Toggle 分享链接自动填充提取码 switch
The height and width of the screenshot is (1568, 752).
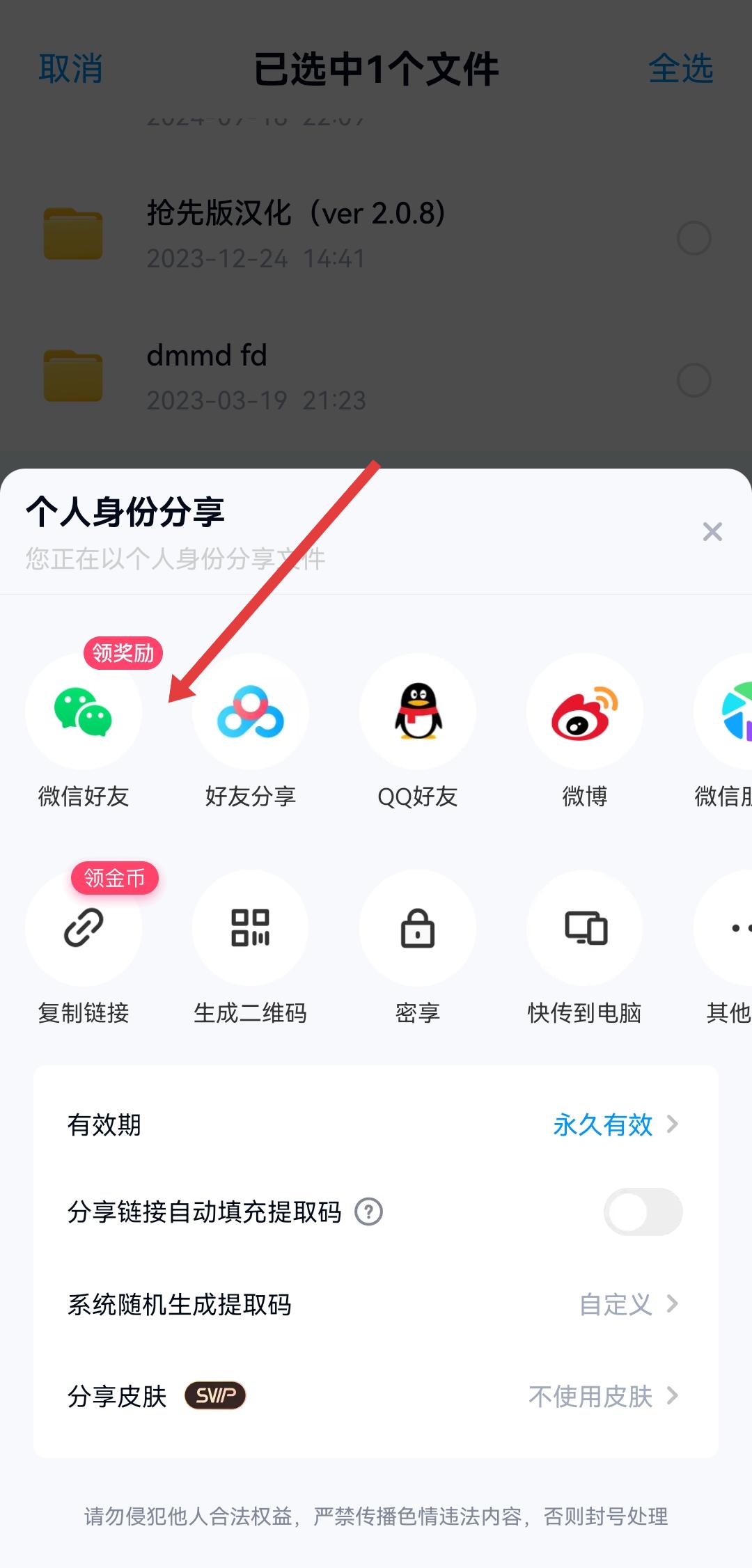click(643, 1212)
